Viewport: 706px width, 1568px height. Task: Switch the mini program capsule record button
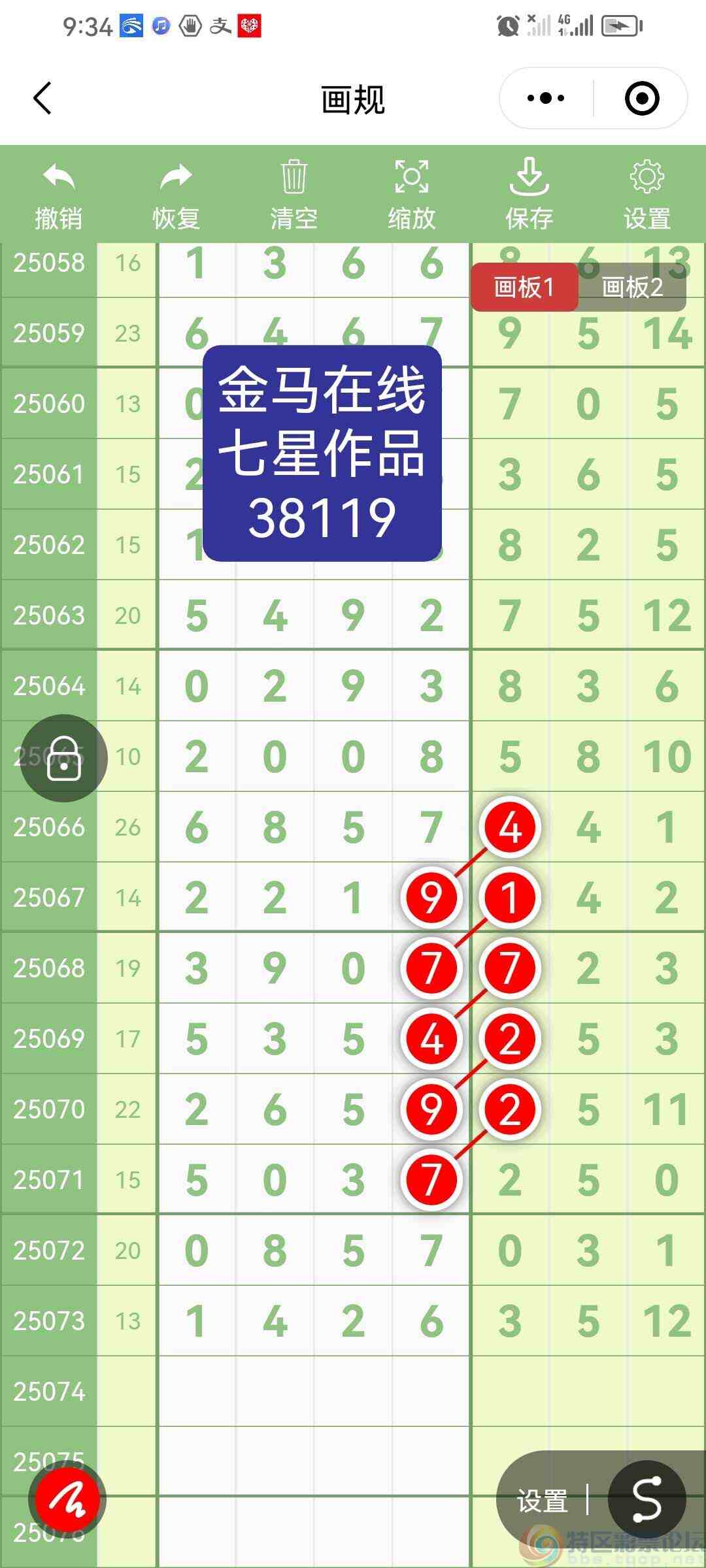641,97
